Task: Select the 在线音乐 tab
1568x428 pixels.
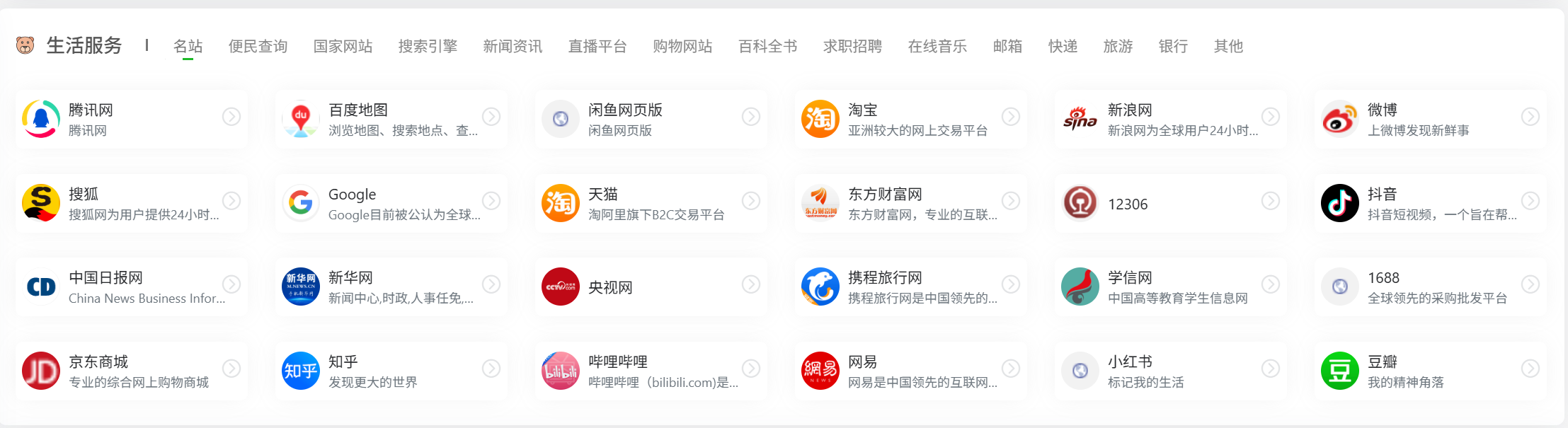Action: click(x=937, y=47)
